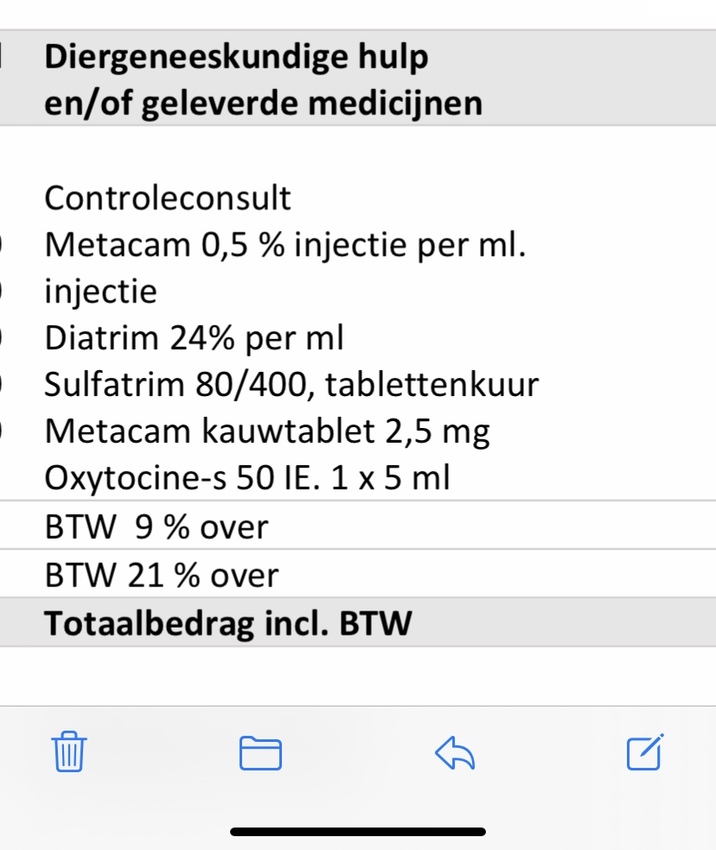Move the message to a folder
Screen dimensions: 716x850
click(260, 752)
